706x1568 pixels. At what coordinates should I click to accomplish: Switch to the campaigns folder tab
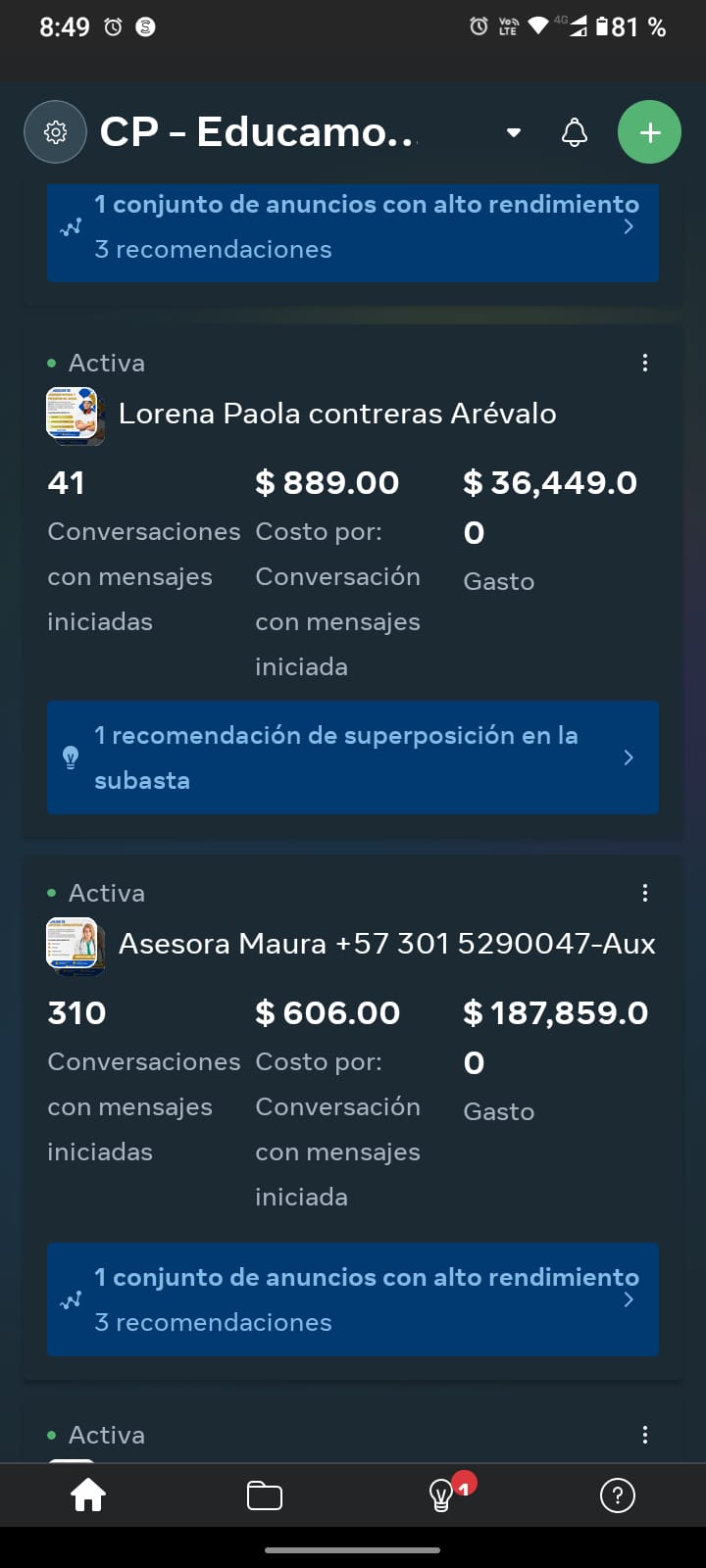click(265, 1495)
